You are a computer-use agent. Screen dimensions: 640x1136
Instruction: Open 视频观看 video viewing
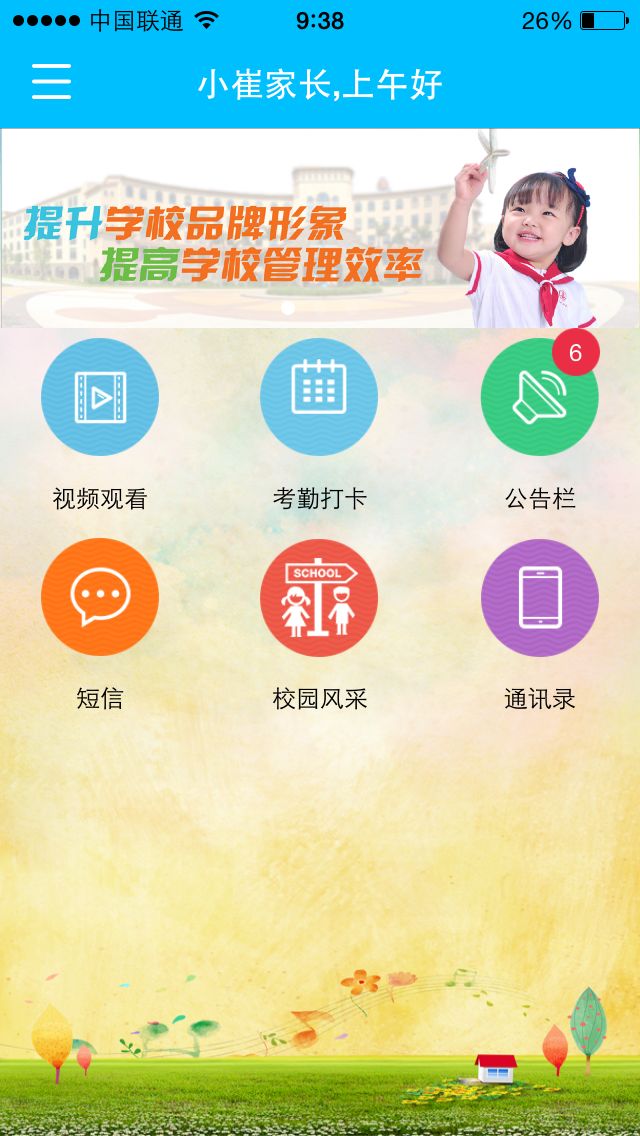pos(99,397)
